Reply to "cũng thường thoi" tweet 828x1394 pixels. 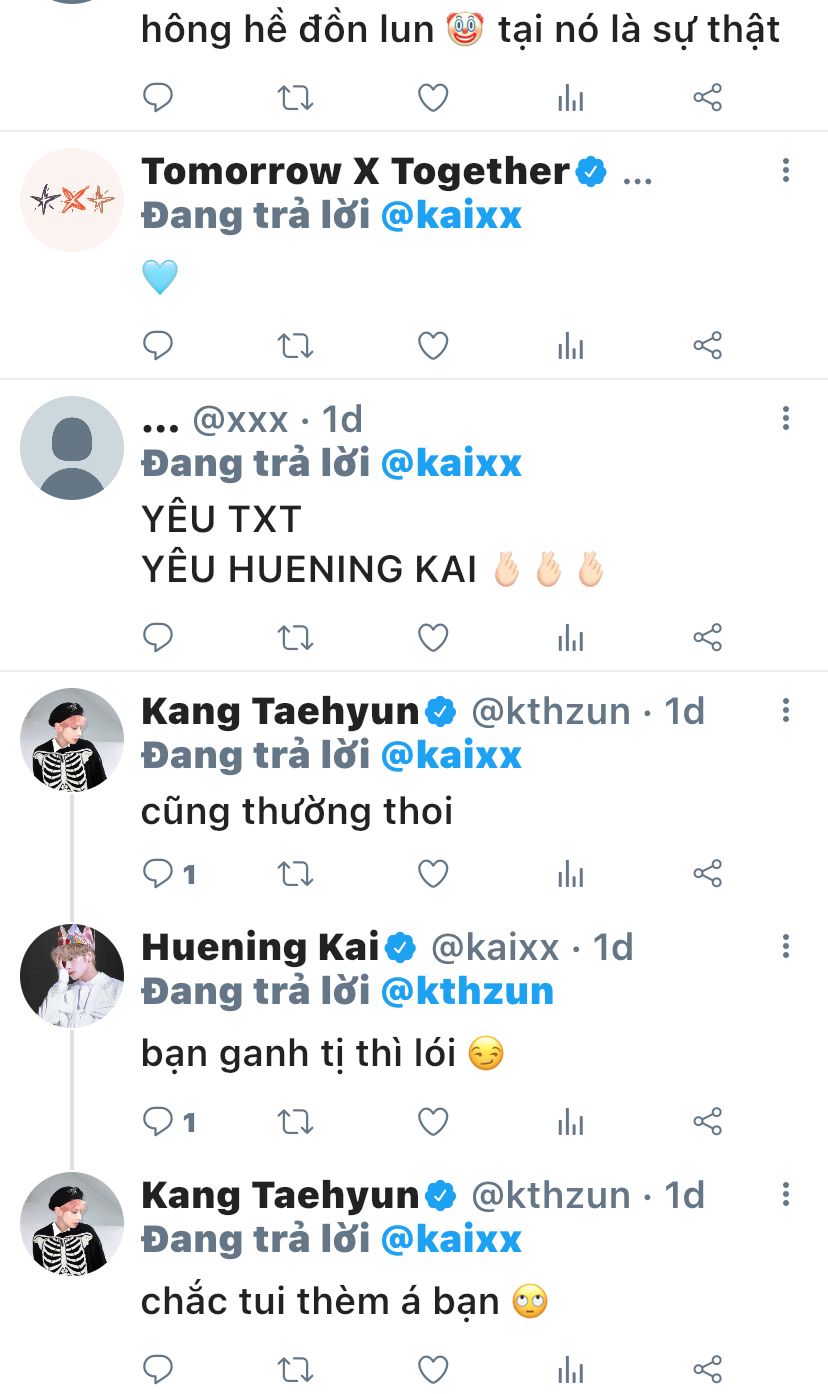(x=159, y=874)
